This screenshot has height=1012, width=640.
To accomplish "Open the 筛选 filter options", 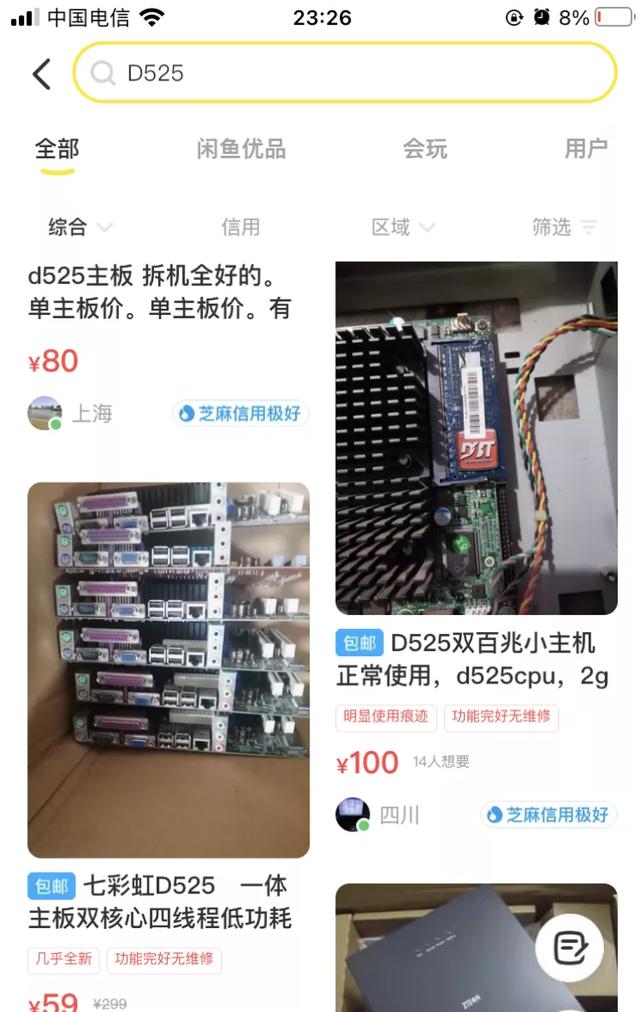I will pos(563,227).
